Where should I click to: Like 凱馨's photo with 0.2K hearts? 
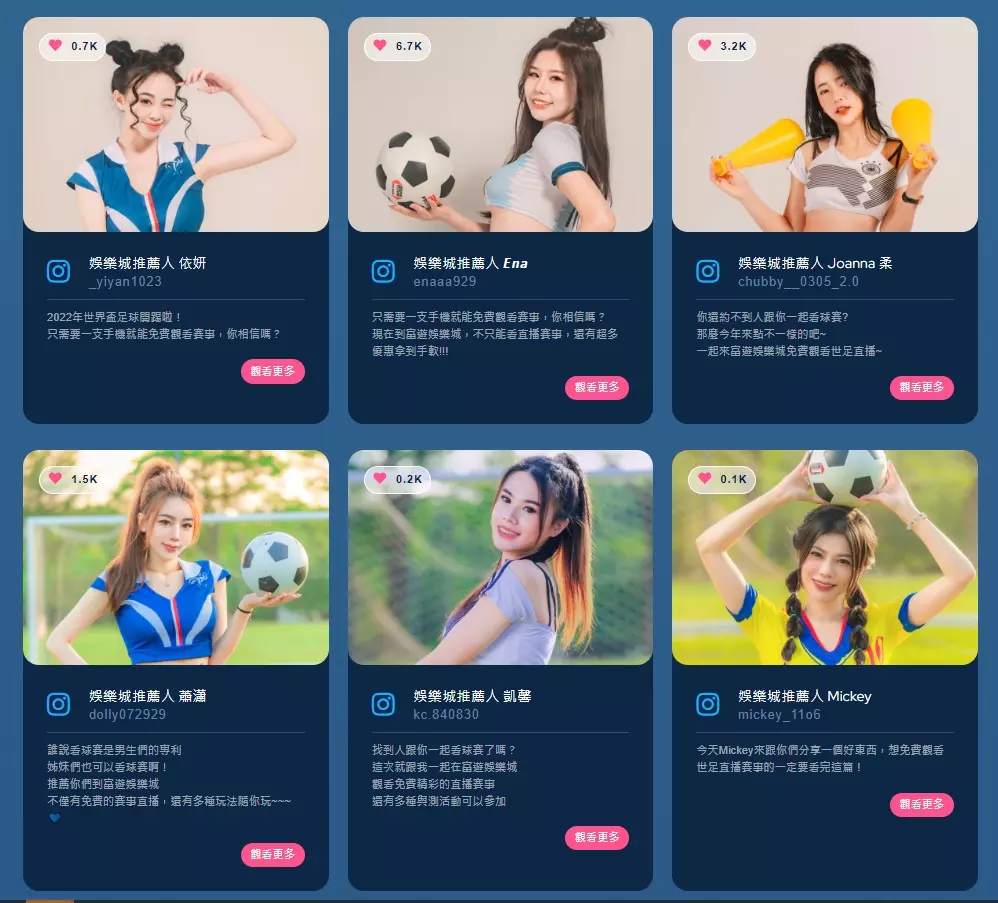(x=380, y=478)
